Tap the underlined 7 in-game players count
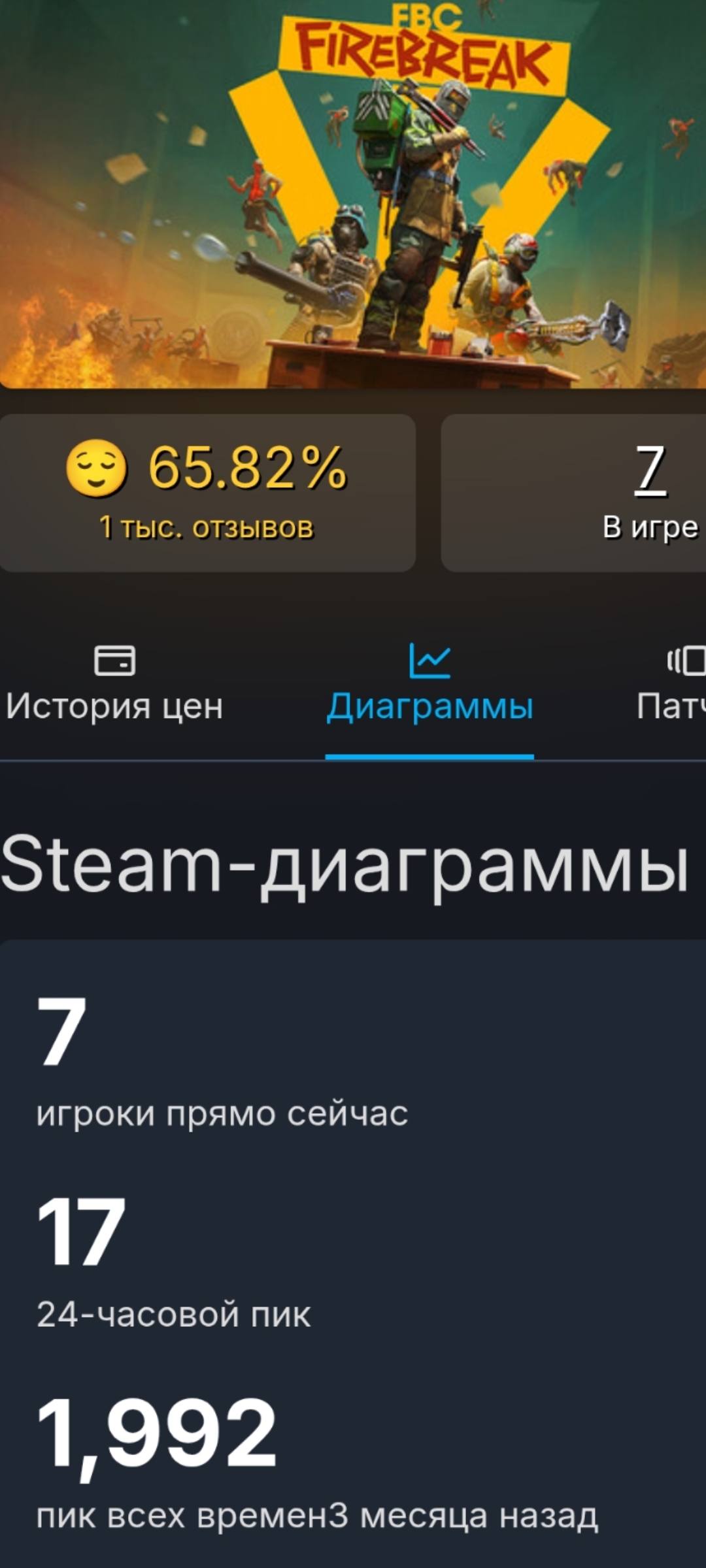Viewport: 706px width, 1568px height. (650, 468)
